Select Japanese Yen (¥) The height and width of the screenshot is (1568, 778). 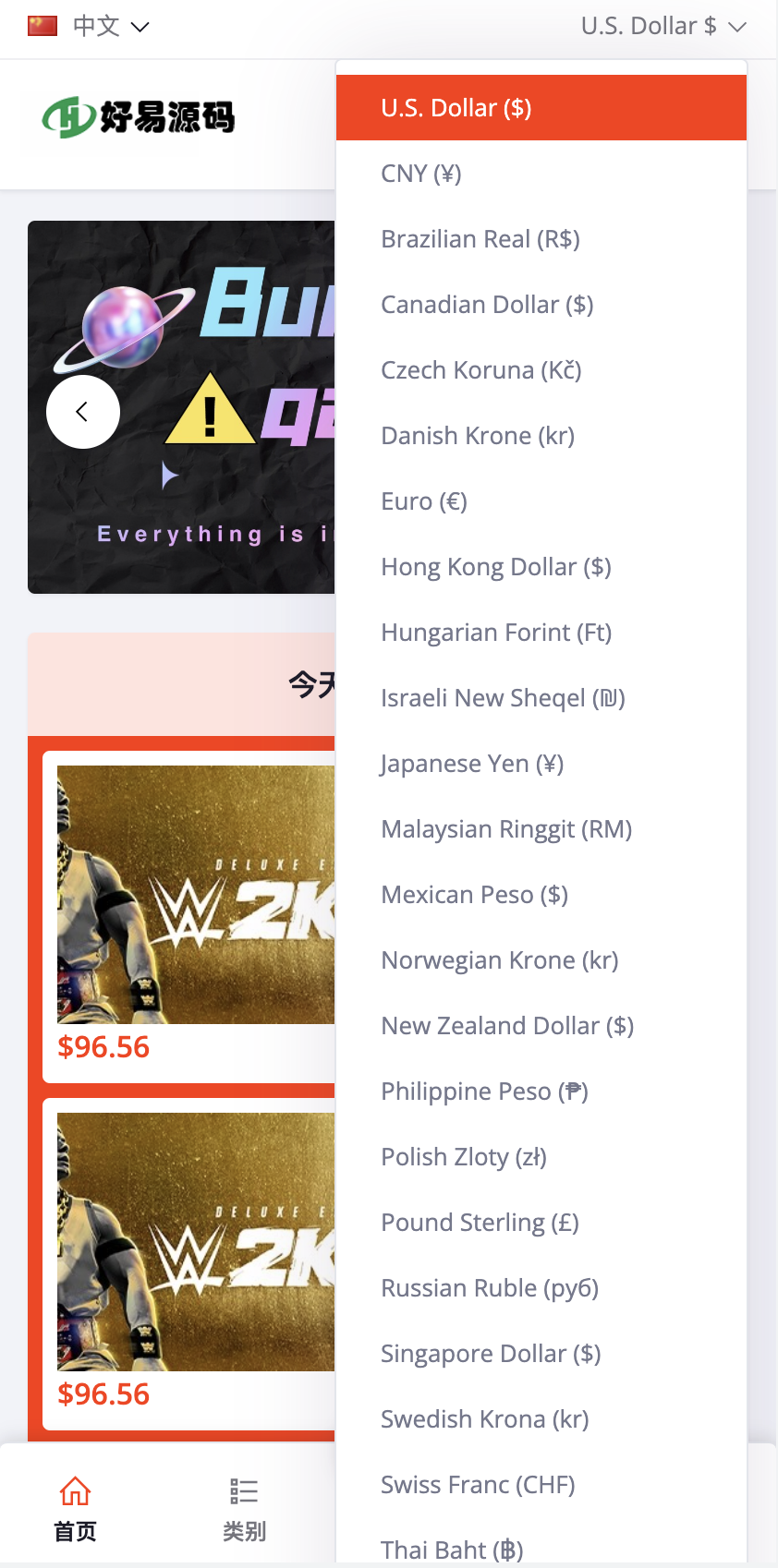click(x=472, y=764)
